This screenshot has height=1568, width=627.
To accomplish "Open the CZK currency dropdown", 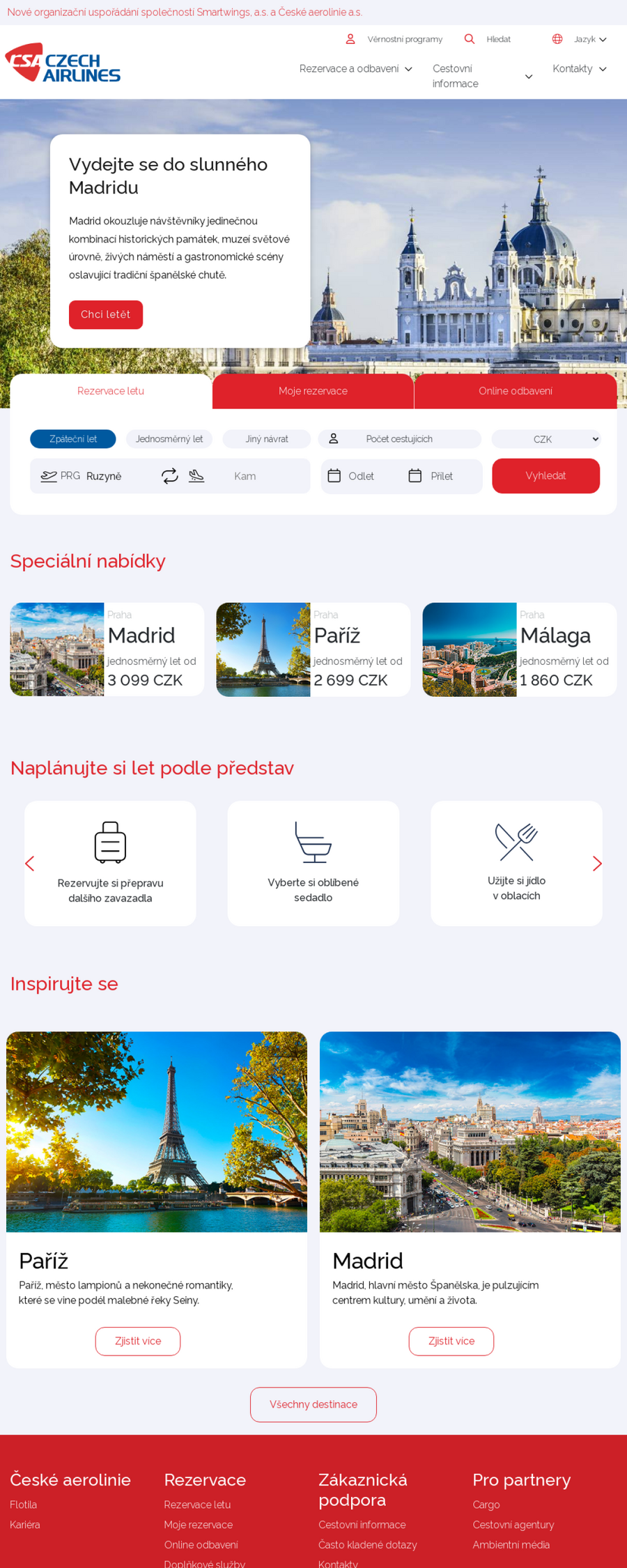I will click(x=546, y=439).
